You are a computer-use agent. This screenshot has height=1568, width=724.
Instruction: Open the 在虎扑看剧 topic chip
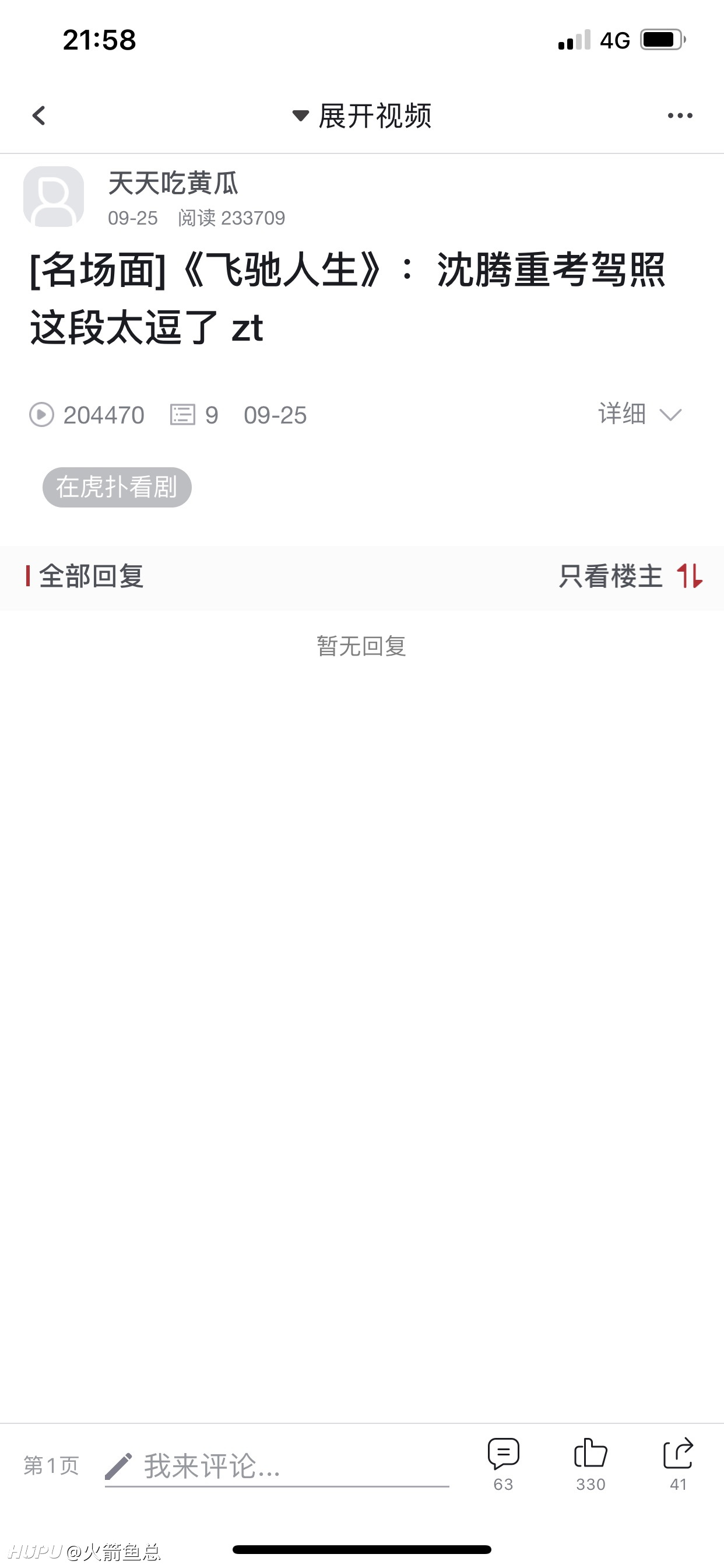117,487
